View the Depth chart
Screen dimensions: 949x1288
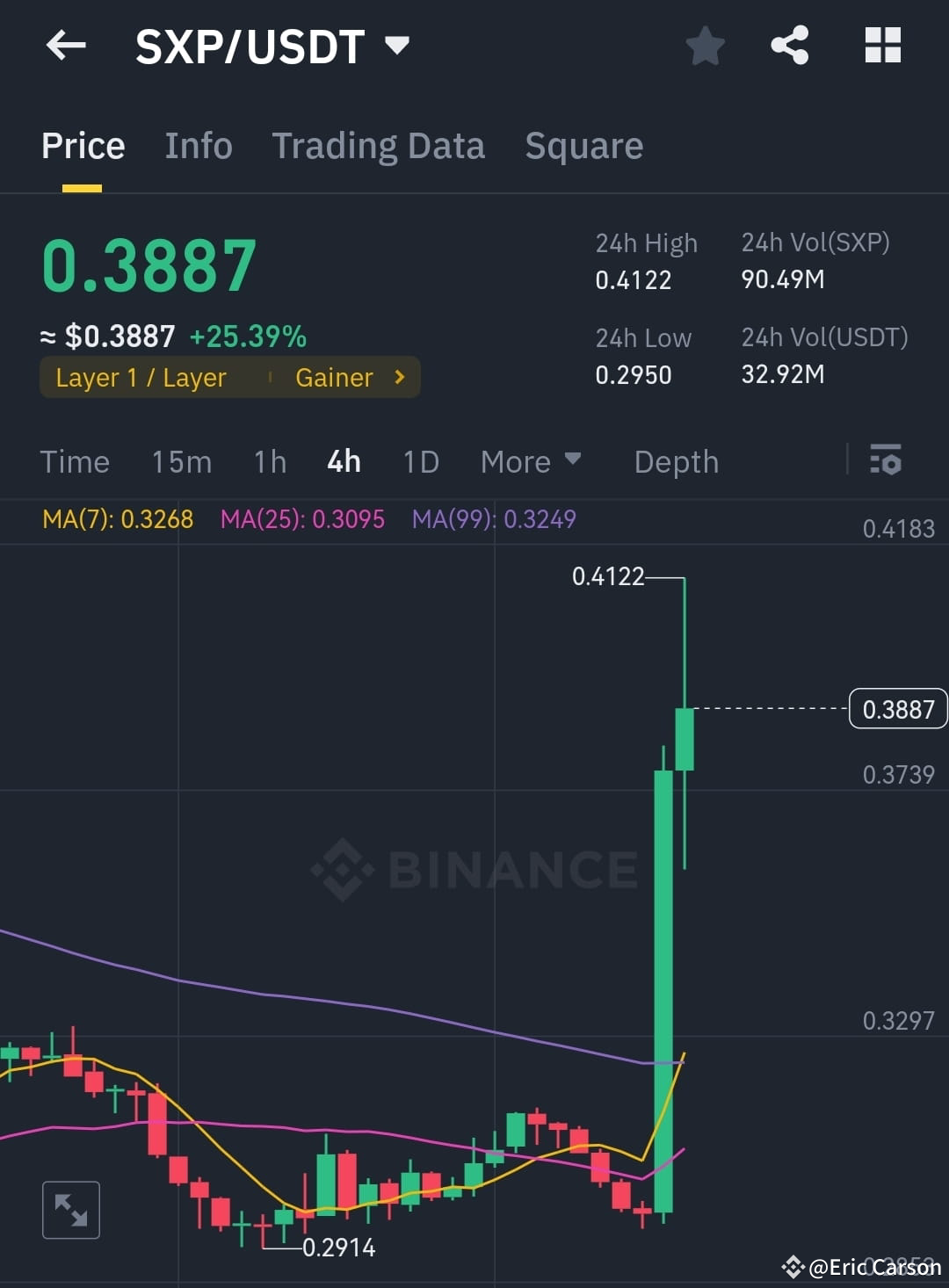coord(675,460)
